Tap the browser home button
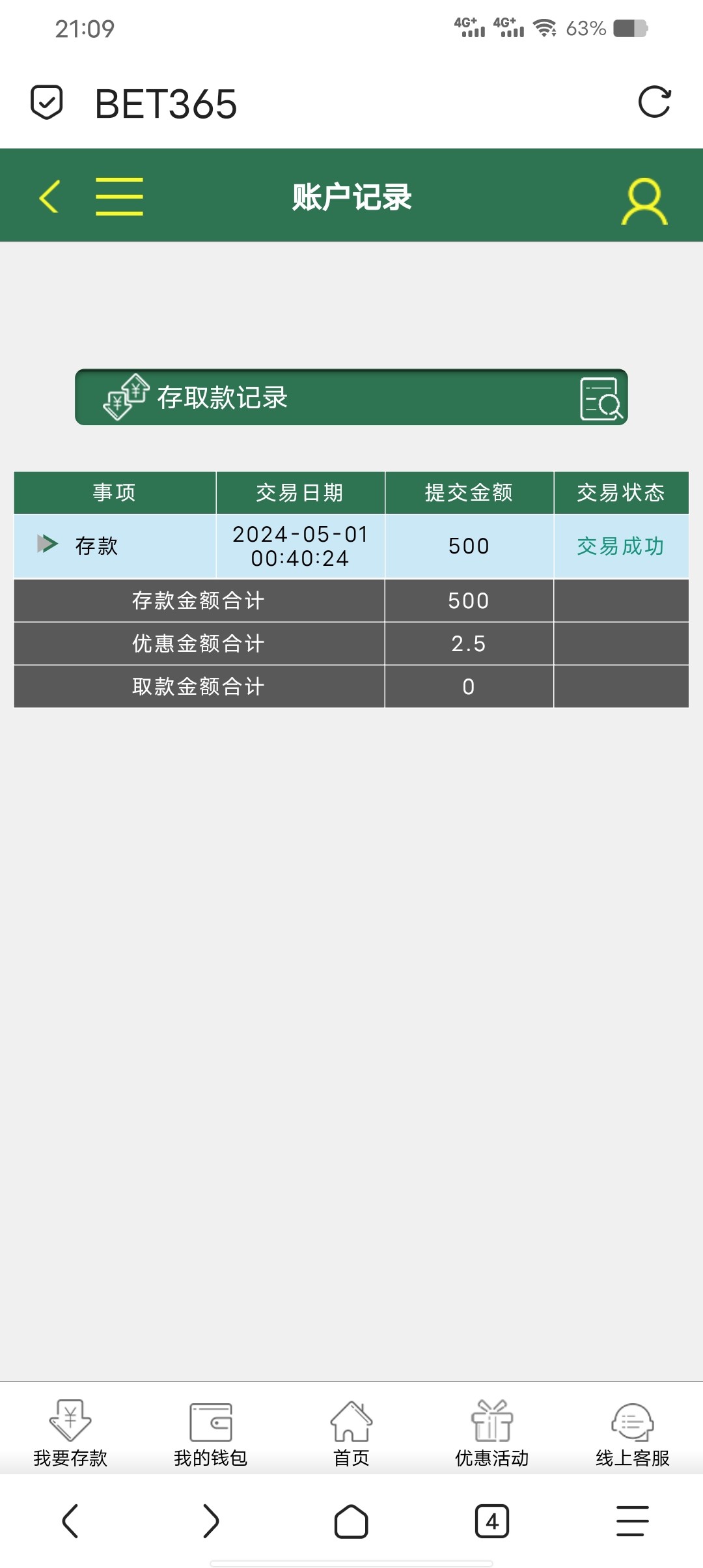Viewport: 703px width, 1568px height. tap(351, 1521)
